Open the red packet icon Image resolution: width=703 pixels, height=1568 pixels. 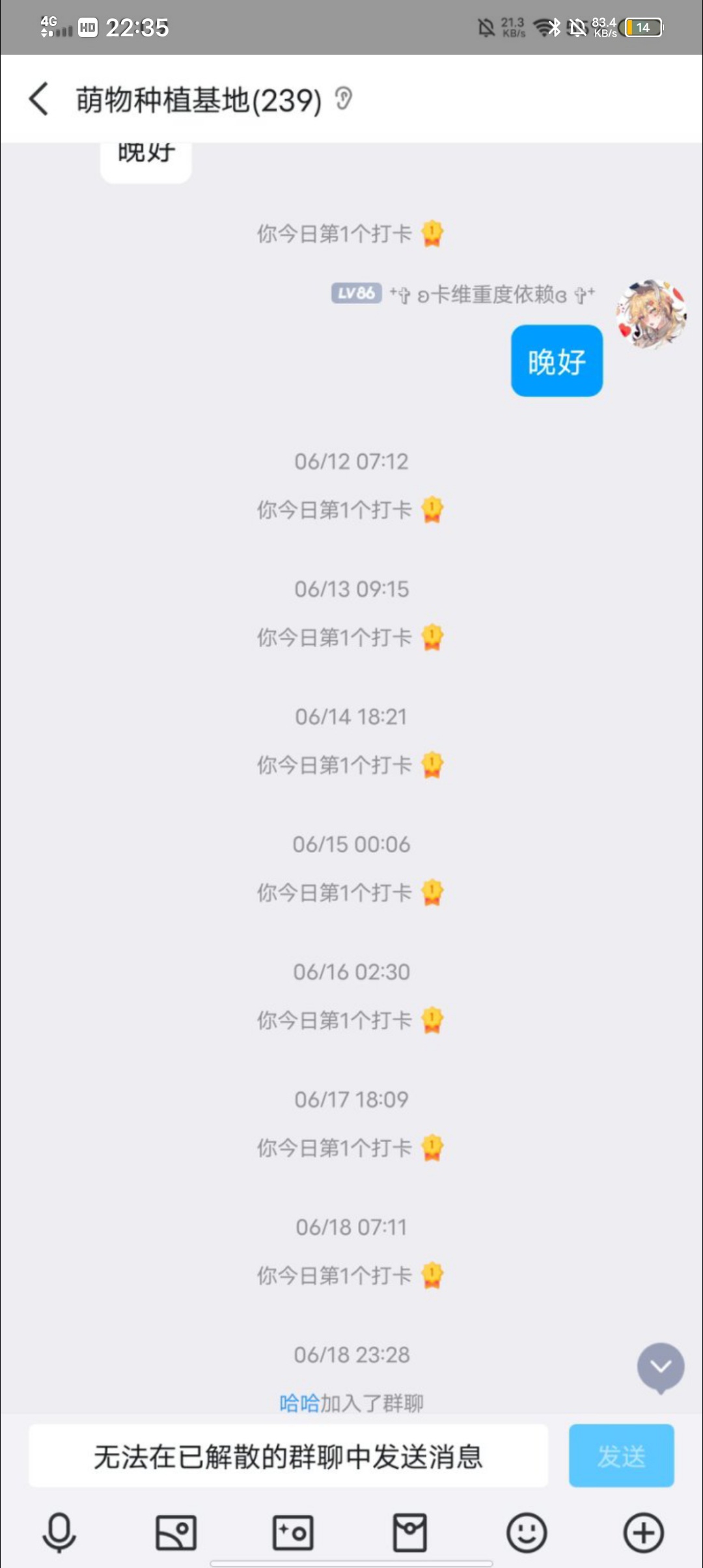410,1532
